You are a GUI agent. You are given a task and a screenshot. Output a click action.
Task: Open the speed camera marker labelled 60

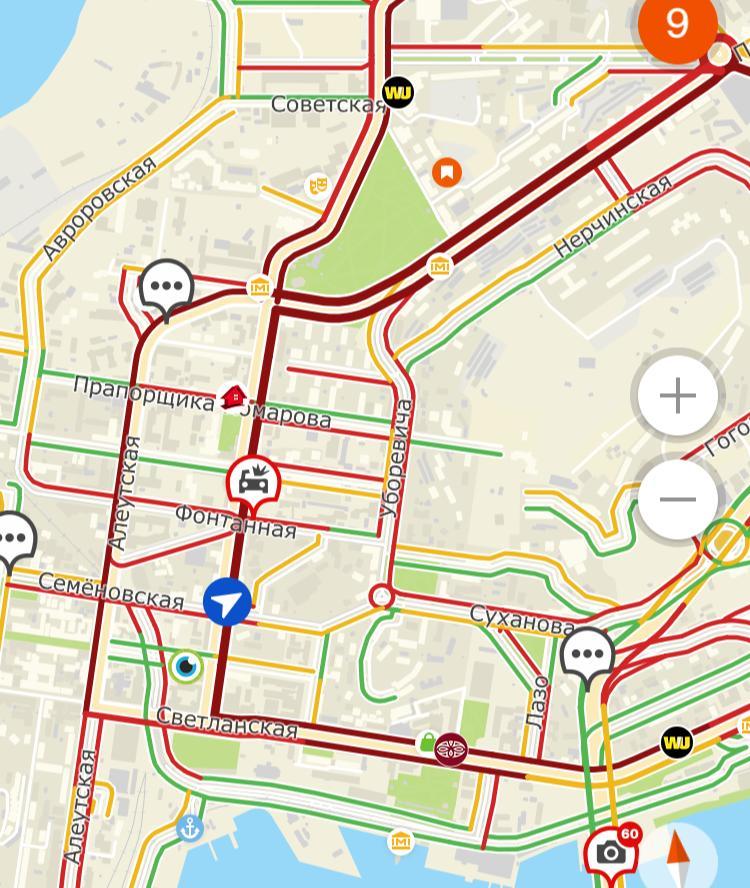point(610,851)
